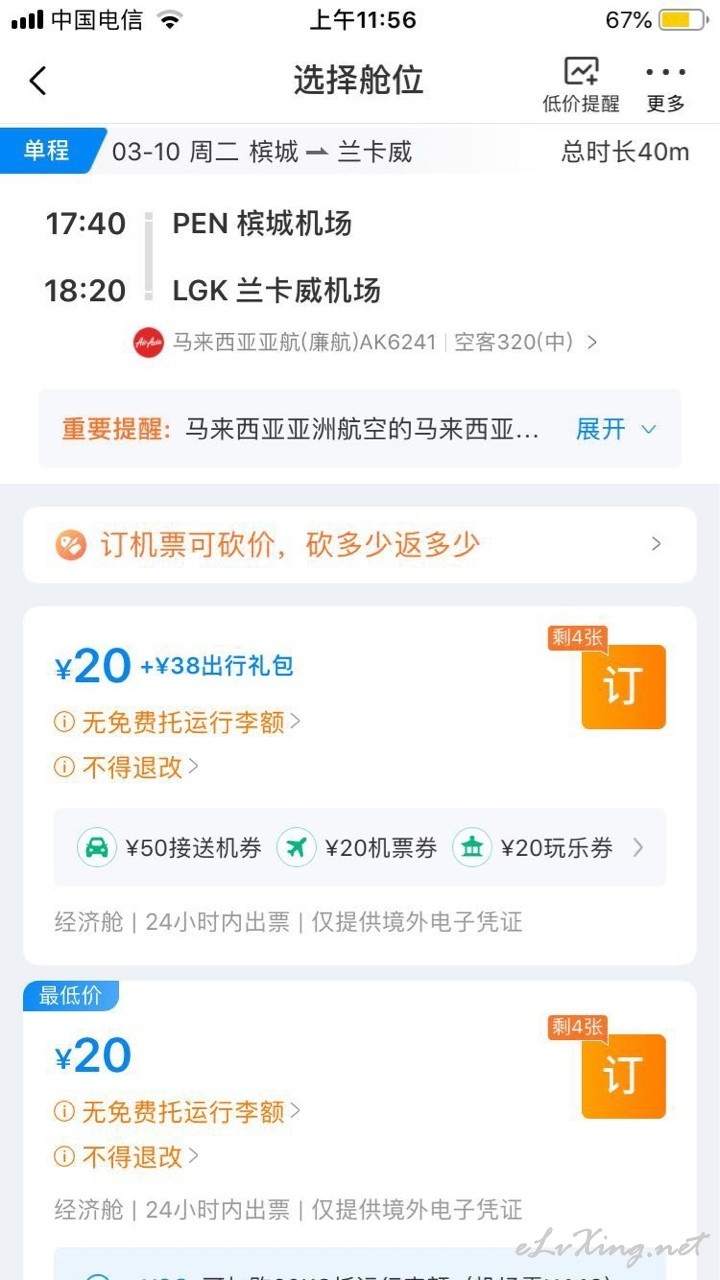Open the coupon row with ¥50接送机券
This screenshot has width=720, height=1280.
click(360, 848)
